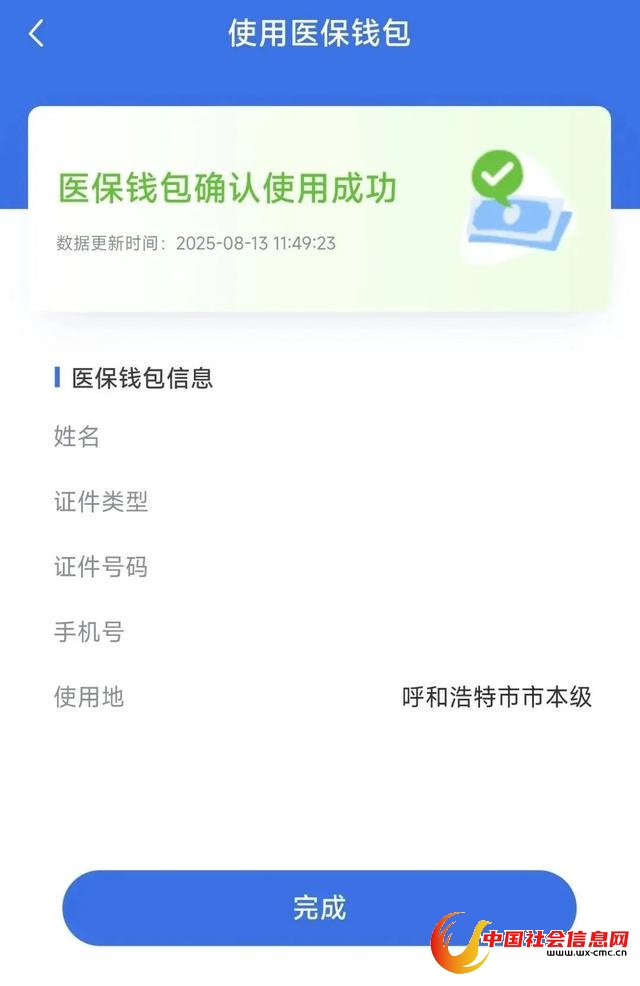Go back using the top-left arrow
This screenshot has width=640, height=986.
(x=36, y=33)
